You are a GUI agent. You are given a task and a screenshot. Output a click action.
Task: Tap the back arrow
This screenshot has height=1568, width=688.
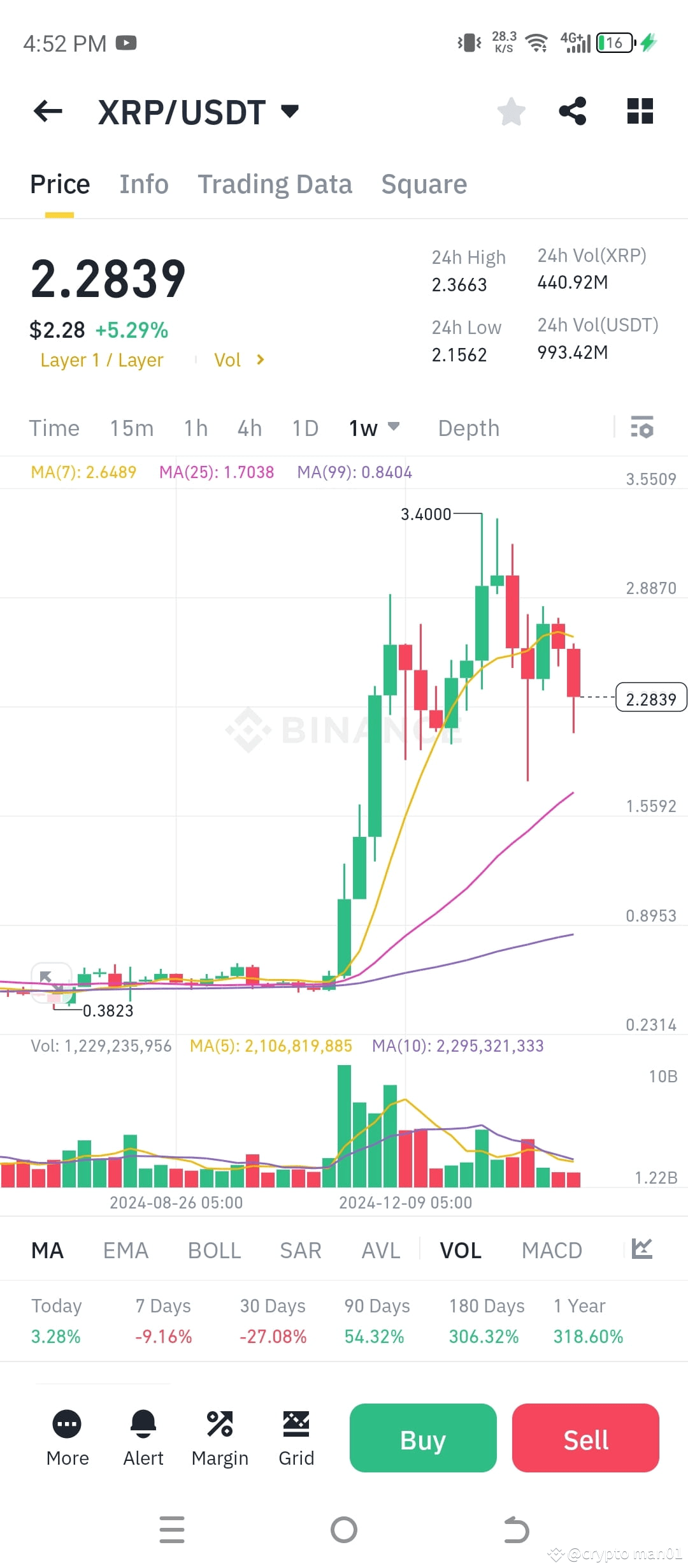(x=48, y=111)
